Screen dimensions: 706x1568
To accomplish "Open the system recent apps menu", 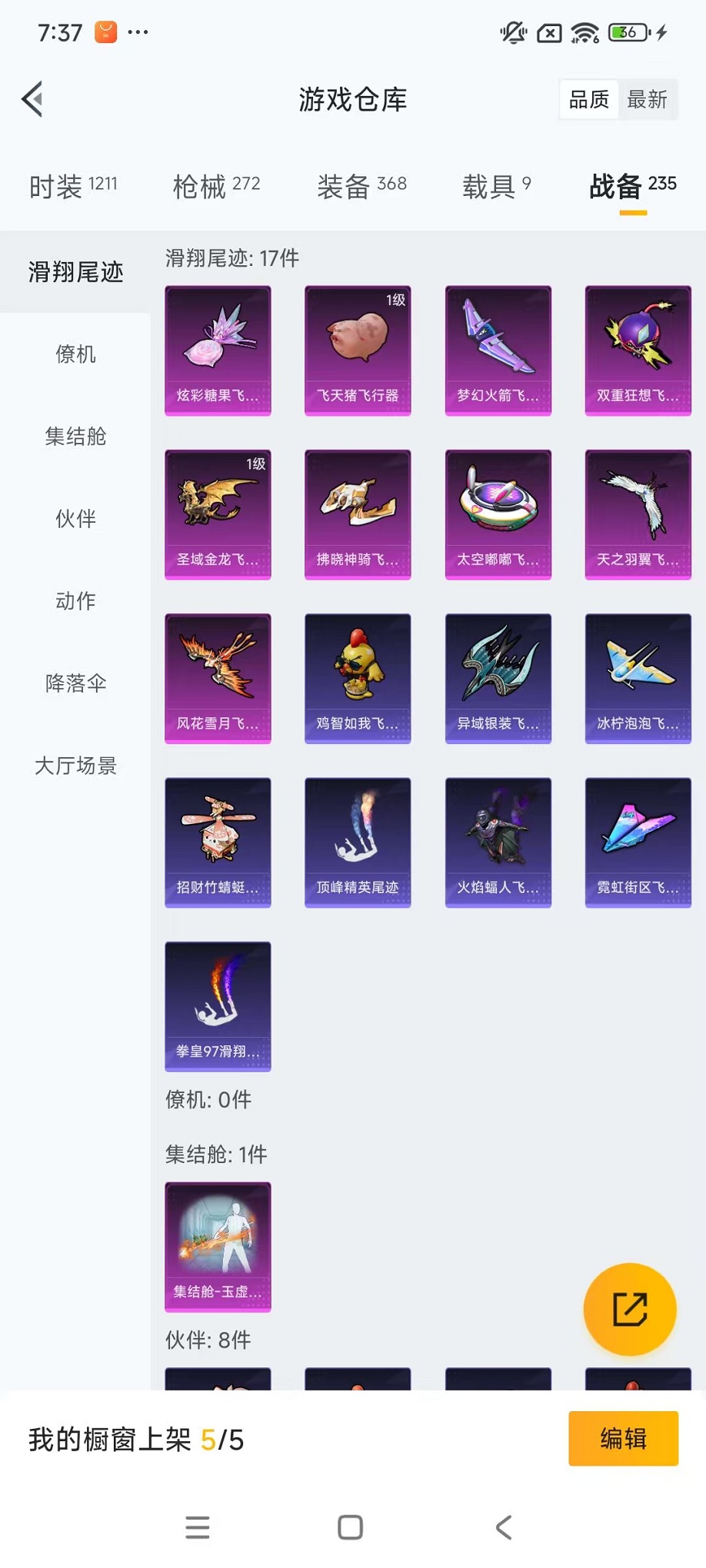I will [x=198, y=1527].
